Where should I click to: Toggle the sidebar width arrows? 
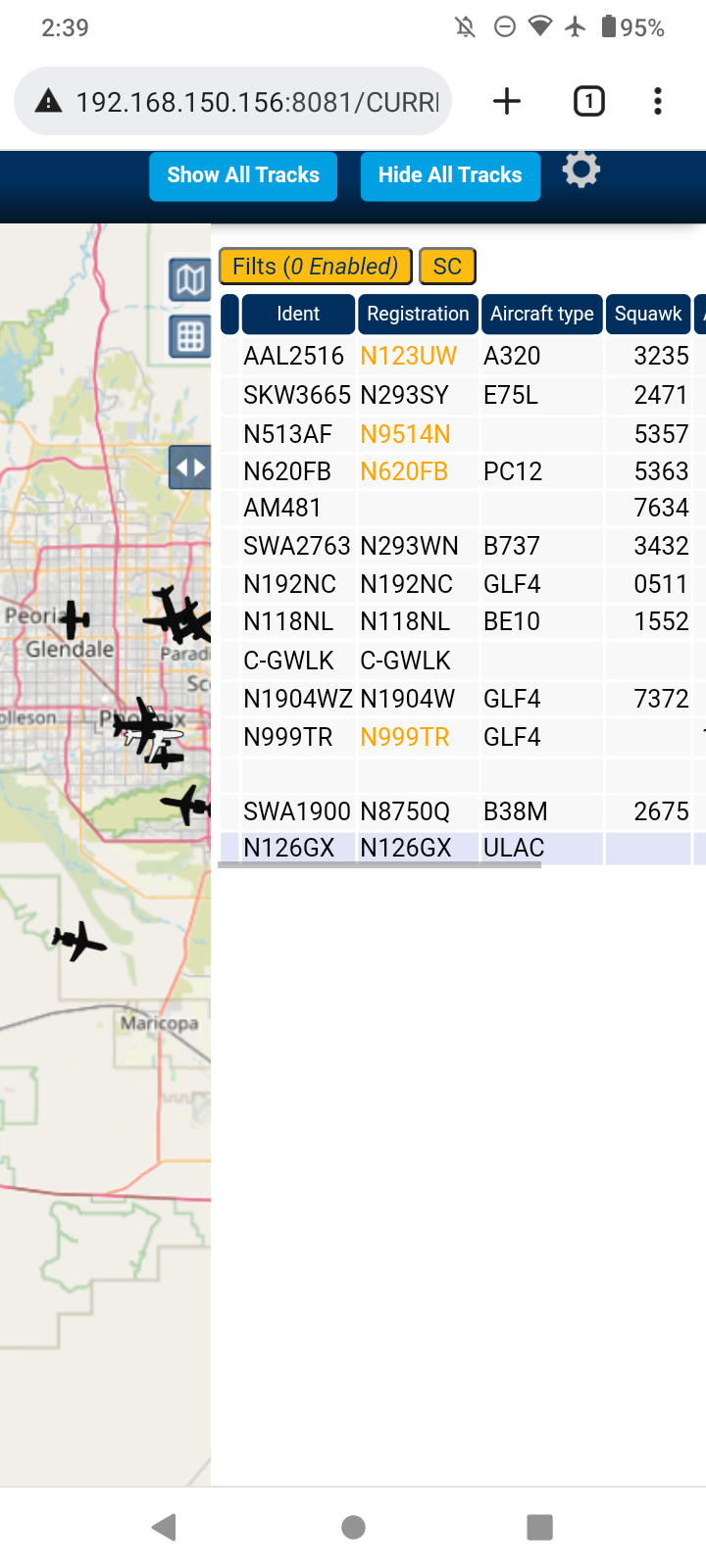(190, 467)
